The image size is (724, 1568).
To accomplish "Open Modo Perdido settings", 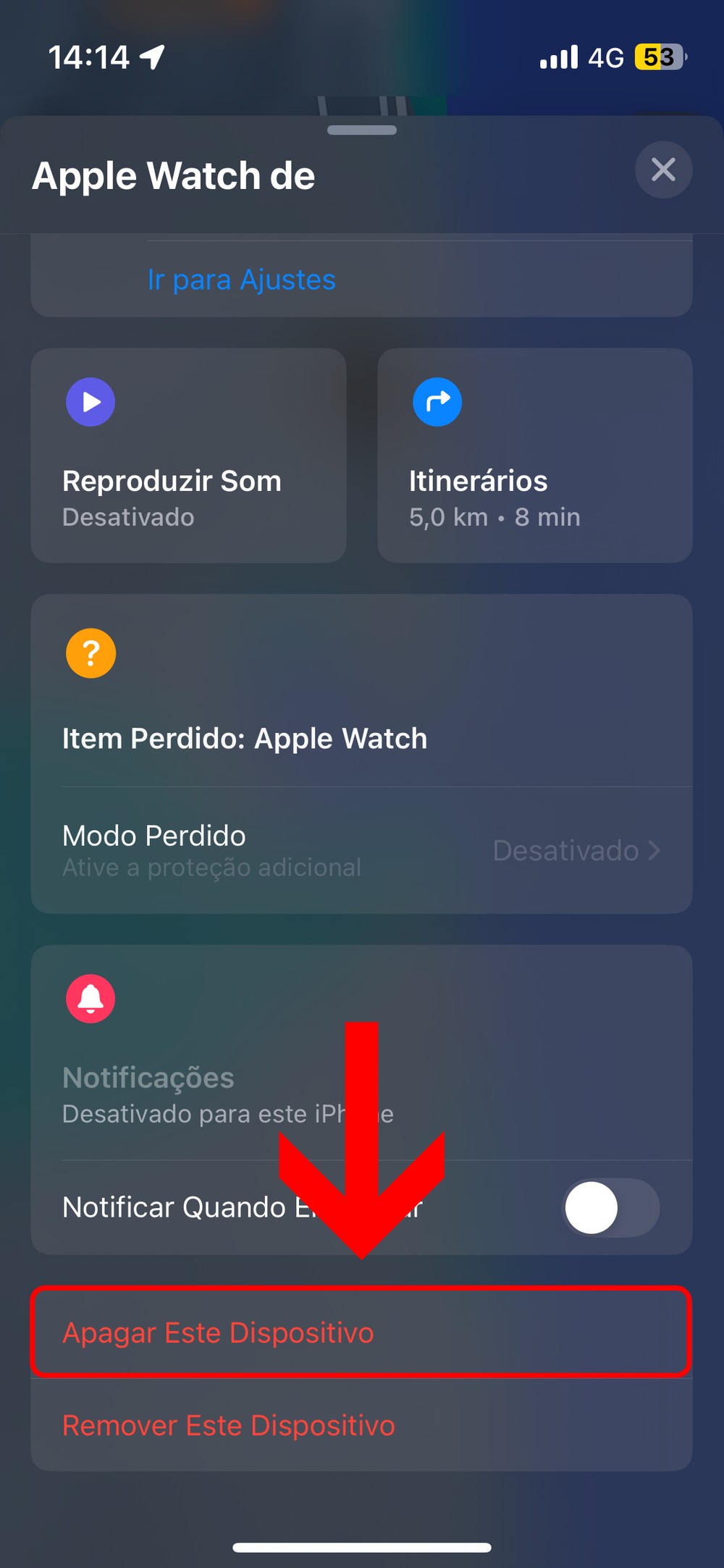I will coord(361,850).
